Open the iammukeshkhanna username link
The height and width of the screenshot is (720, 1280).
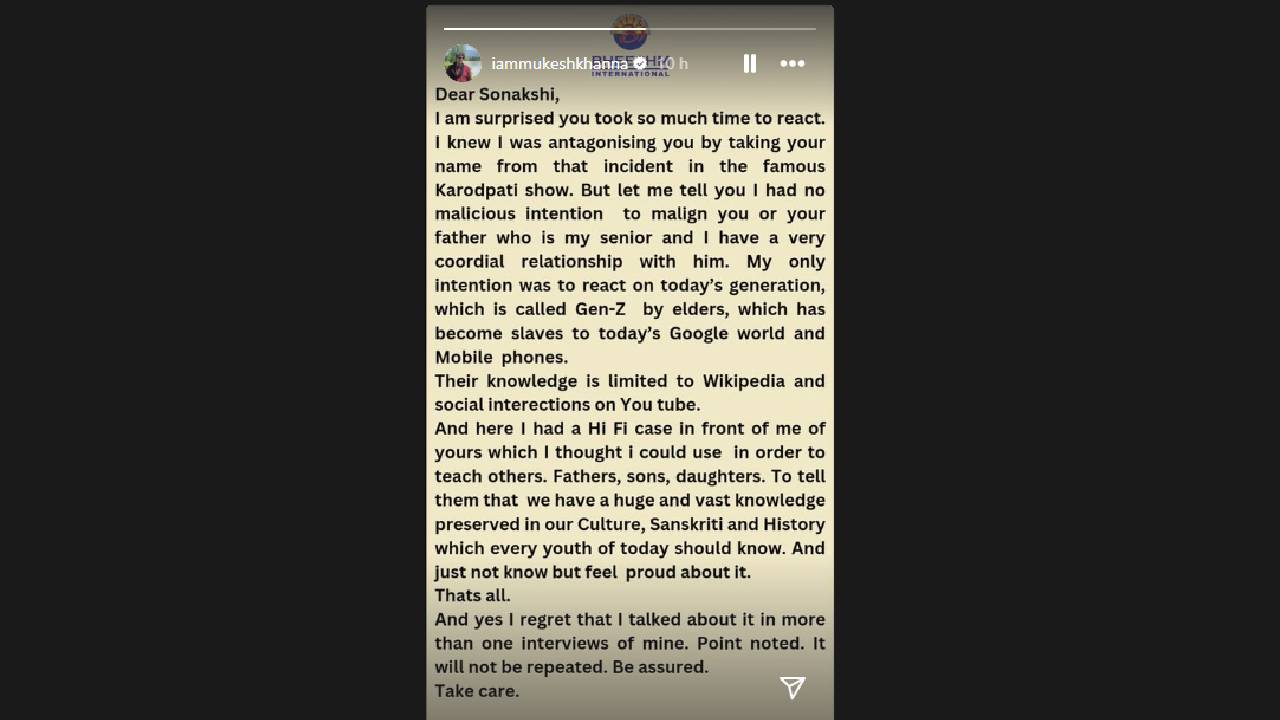[x=559, y=64]
